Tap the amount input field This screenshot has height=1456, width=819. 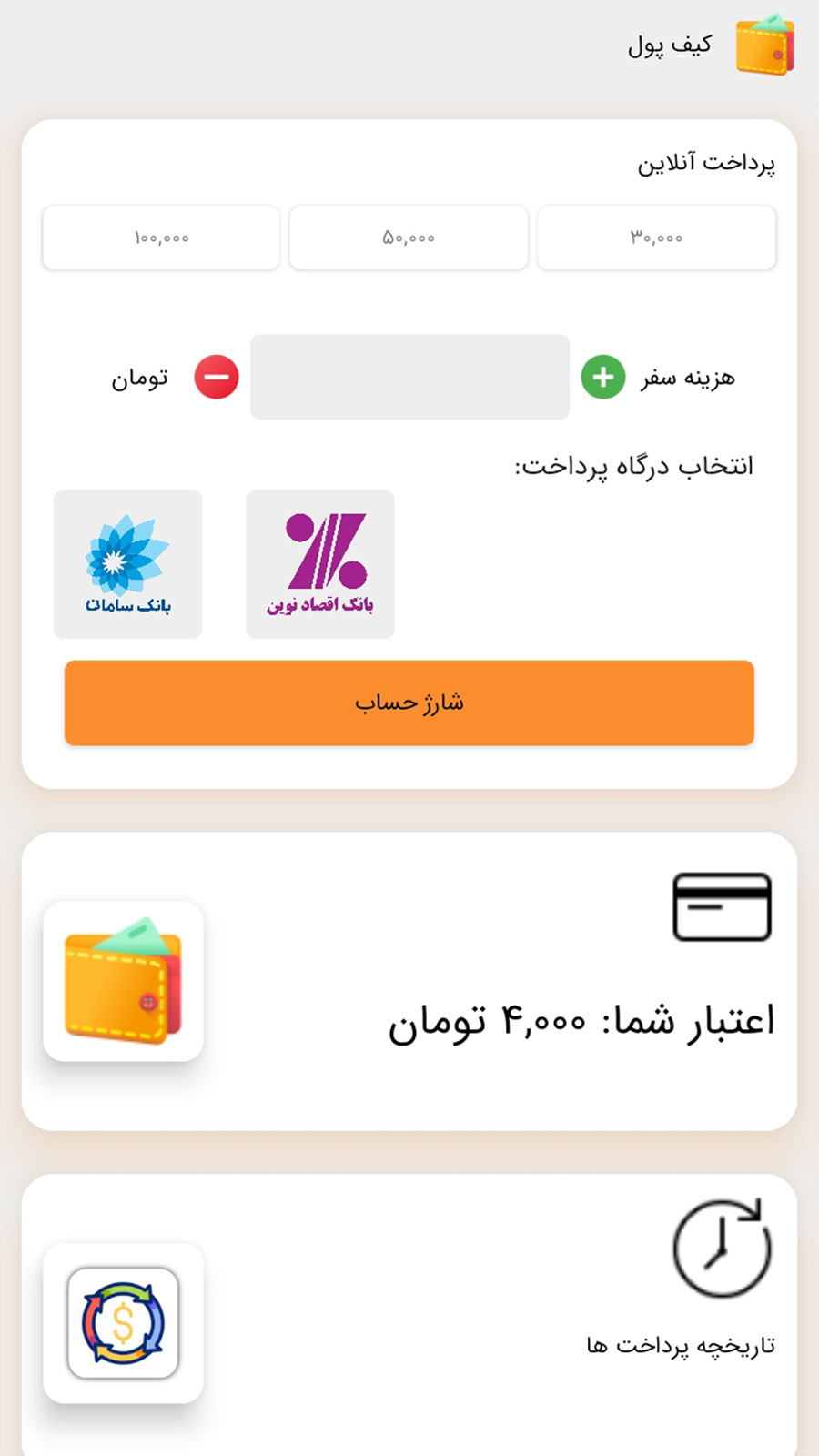409,377
